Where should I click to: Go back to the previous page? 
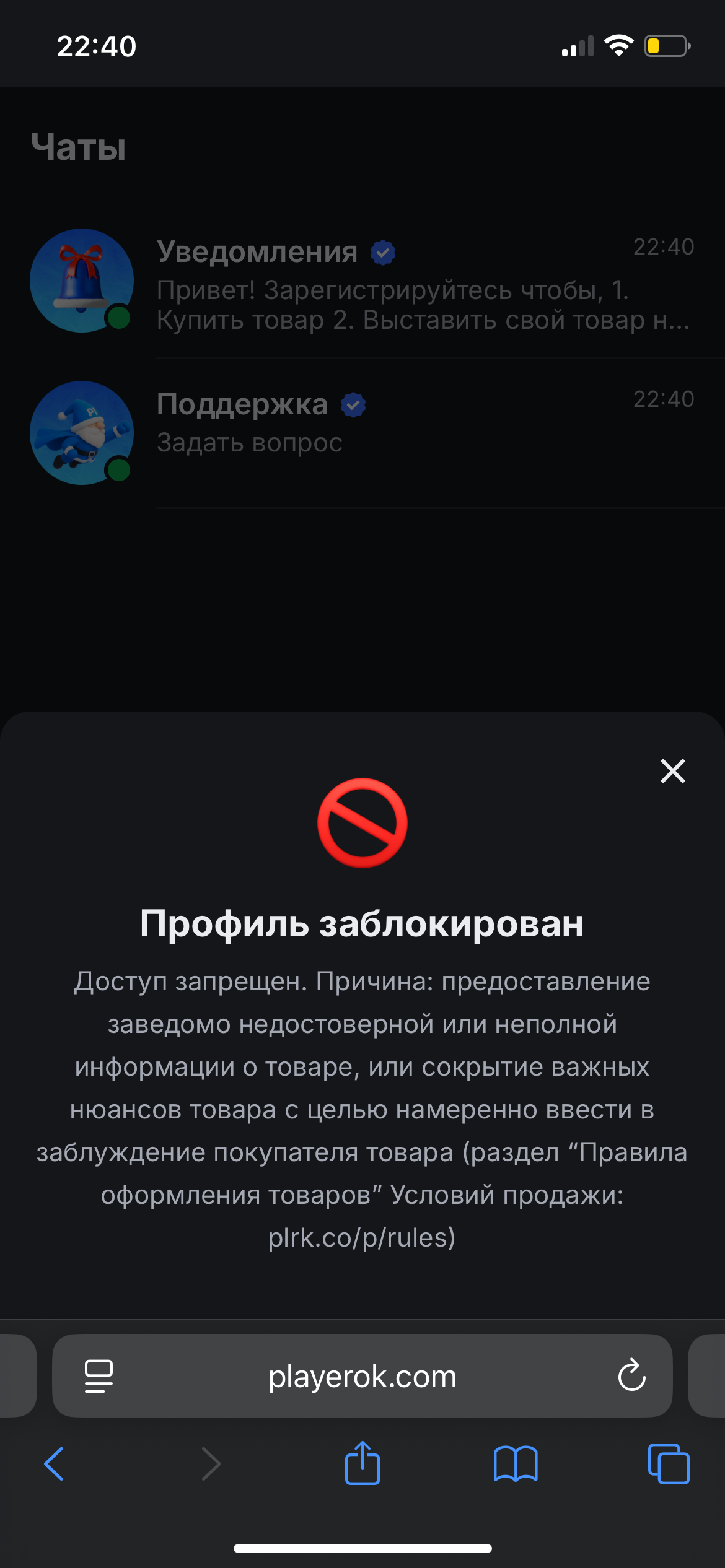[55, 1464]
